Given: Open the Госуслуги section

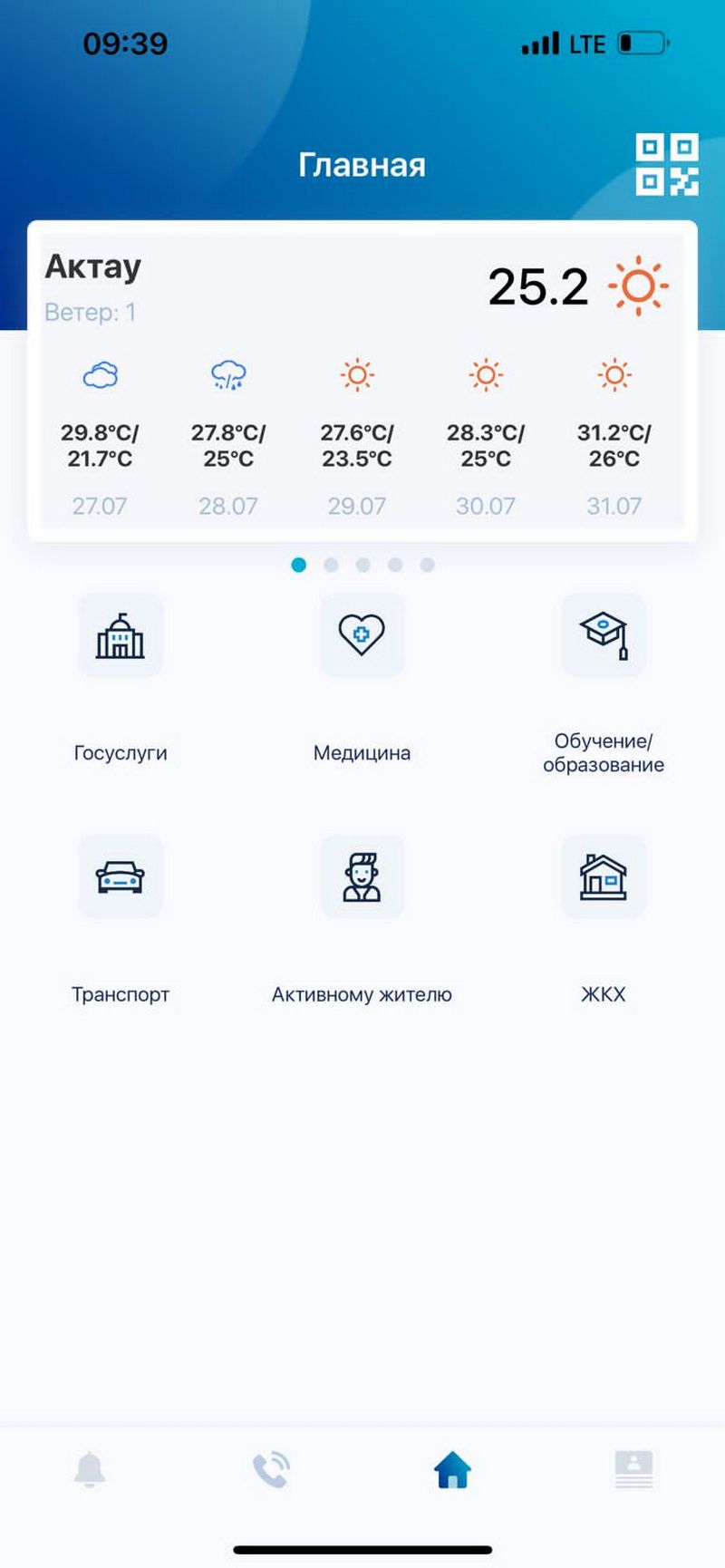Looking at the screenshot, I should pyautogui.click(x=121, y=636).
